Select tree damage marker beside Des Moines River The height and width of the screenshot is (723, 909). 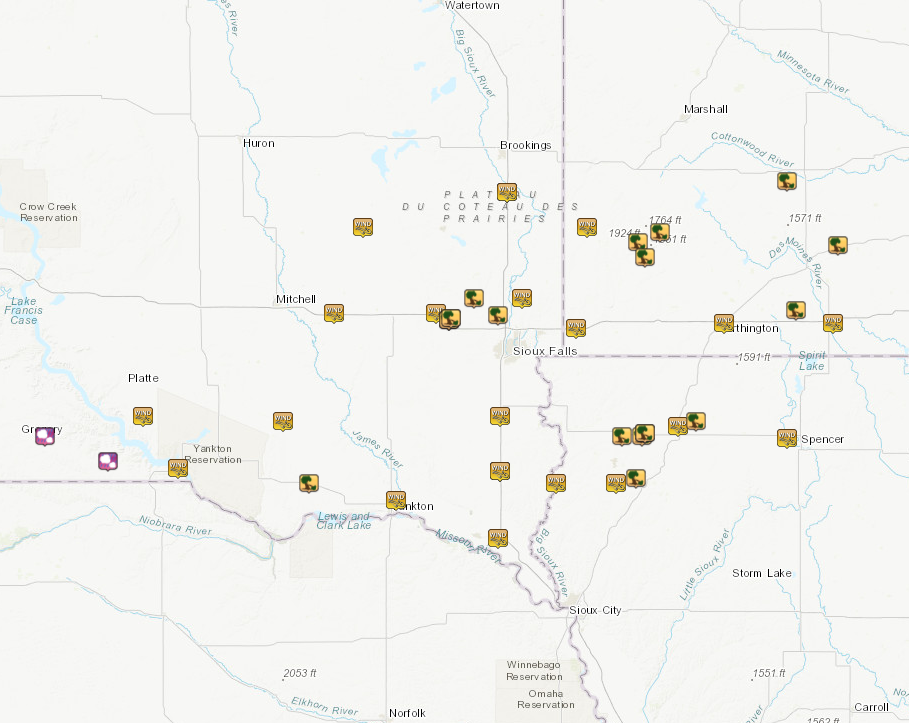coord(837,244)
